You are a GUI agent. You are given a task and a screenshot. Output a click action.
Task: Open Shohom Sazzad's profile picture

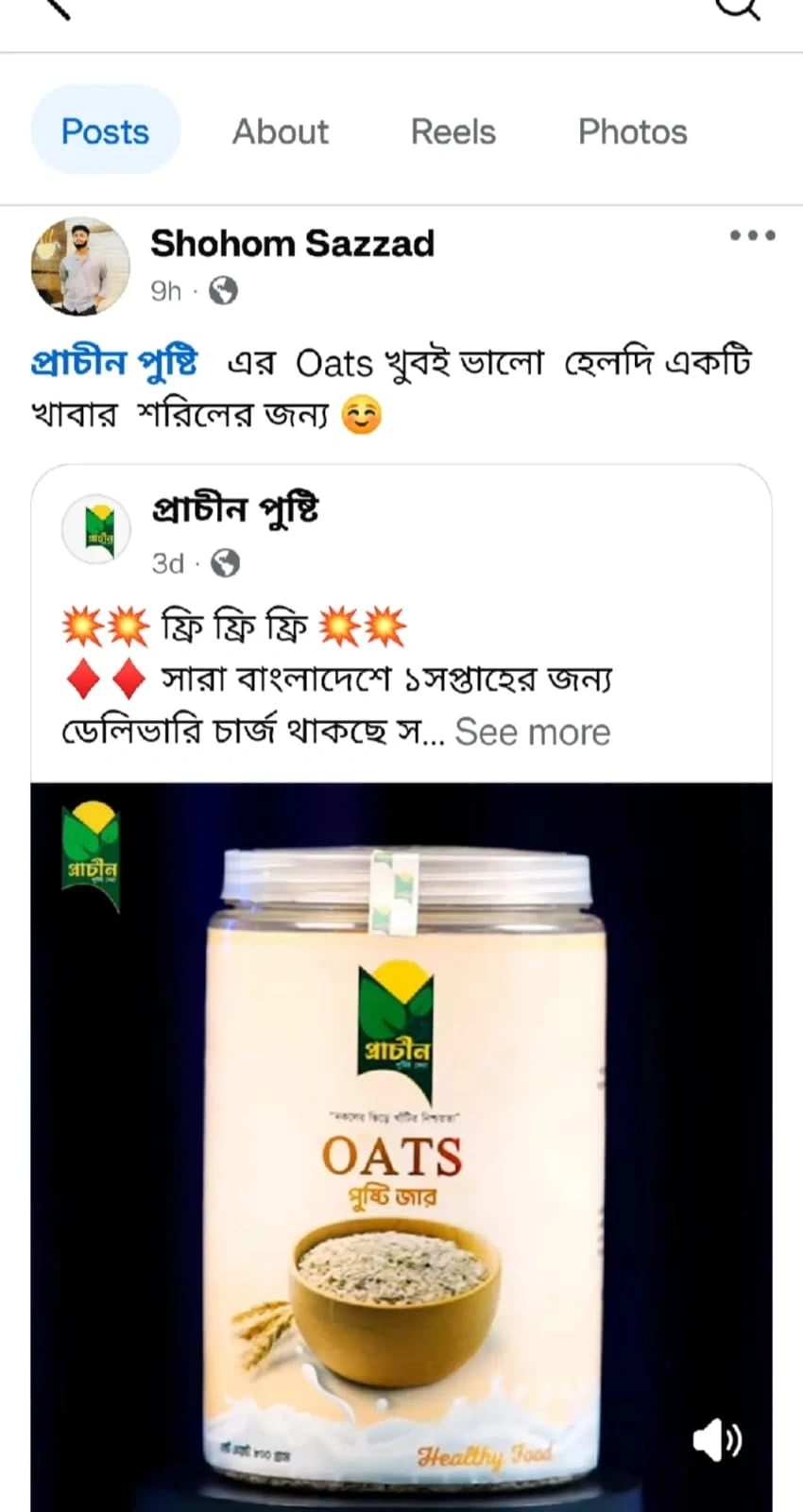(x=81, y=266)
